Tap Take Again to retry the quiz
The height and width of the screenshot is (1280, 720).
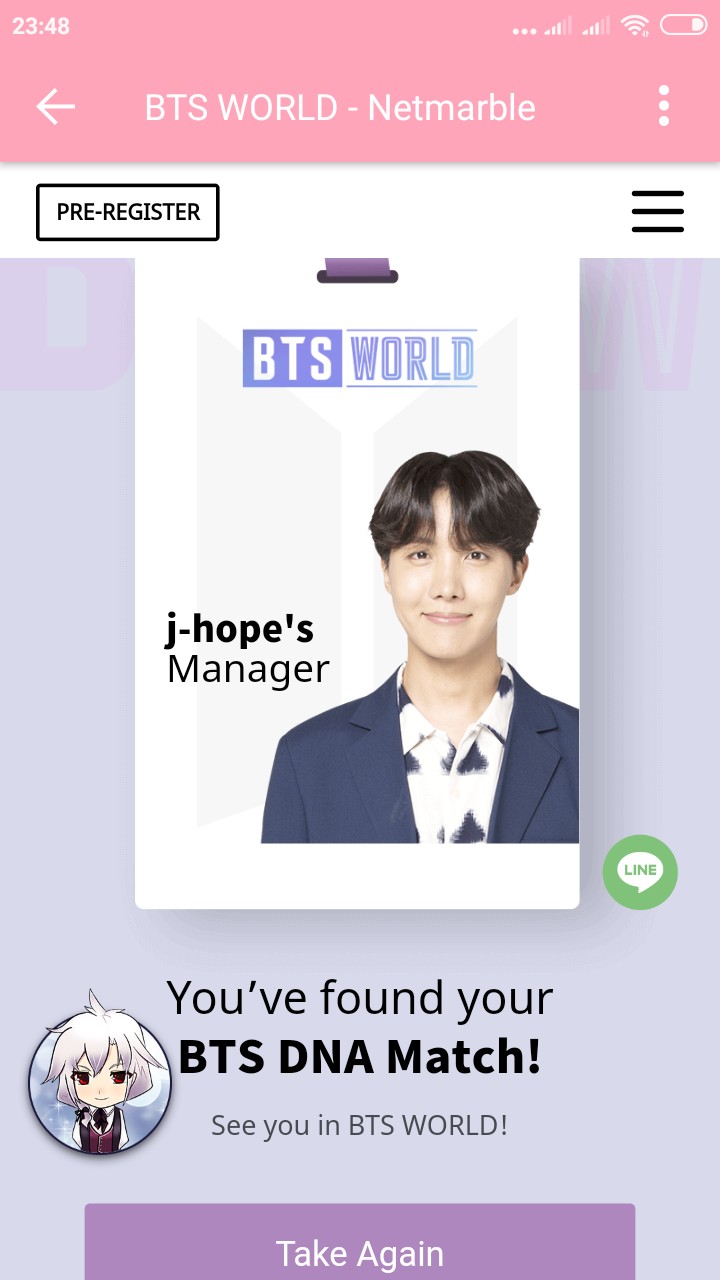pos(360,1248)
